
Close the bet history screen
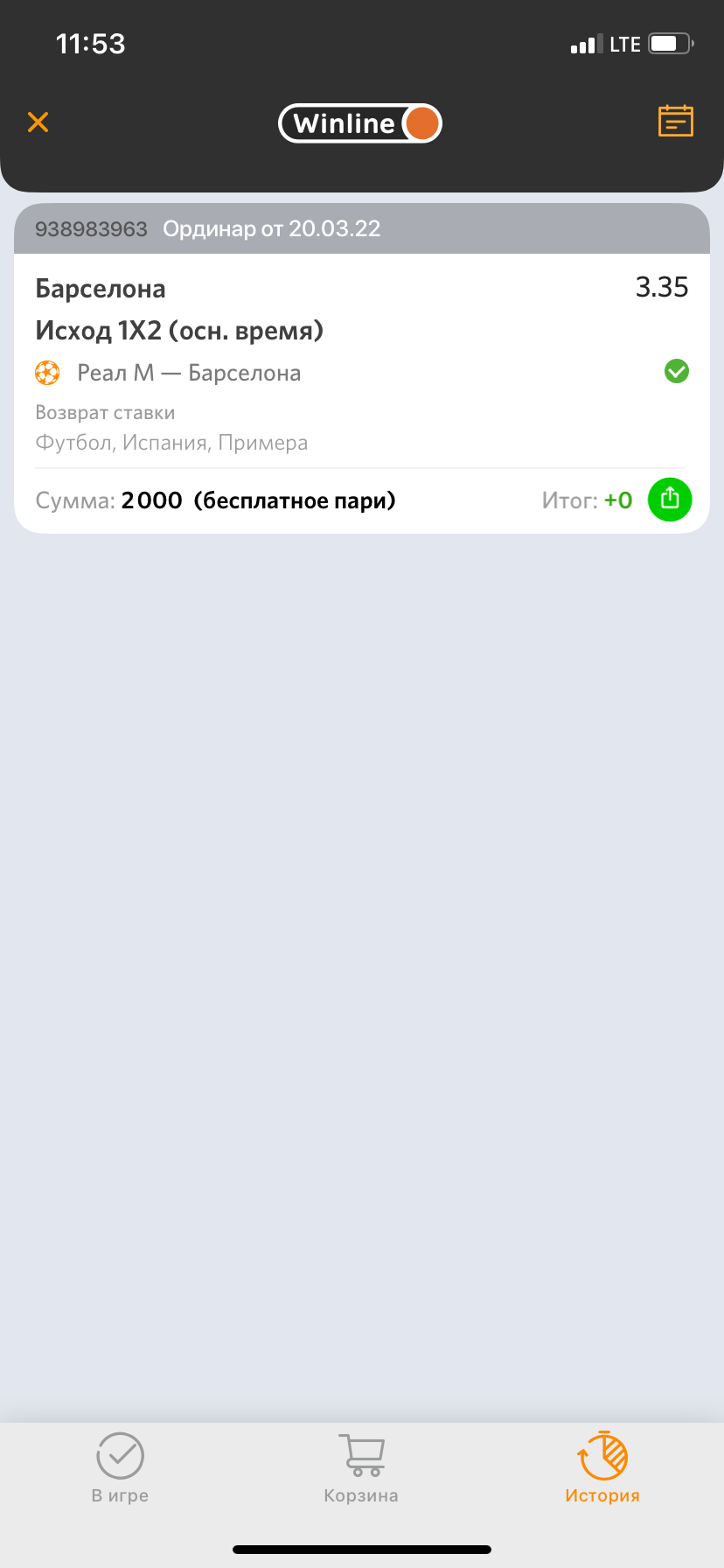pos(38,122)
